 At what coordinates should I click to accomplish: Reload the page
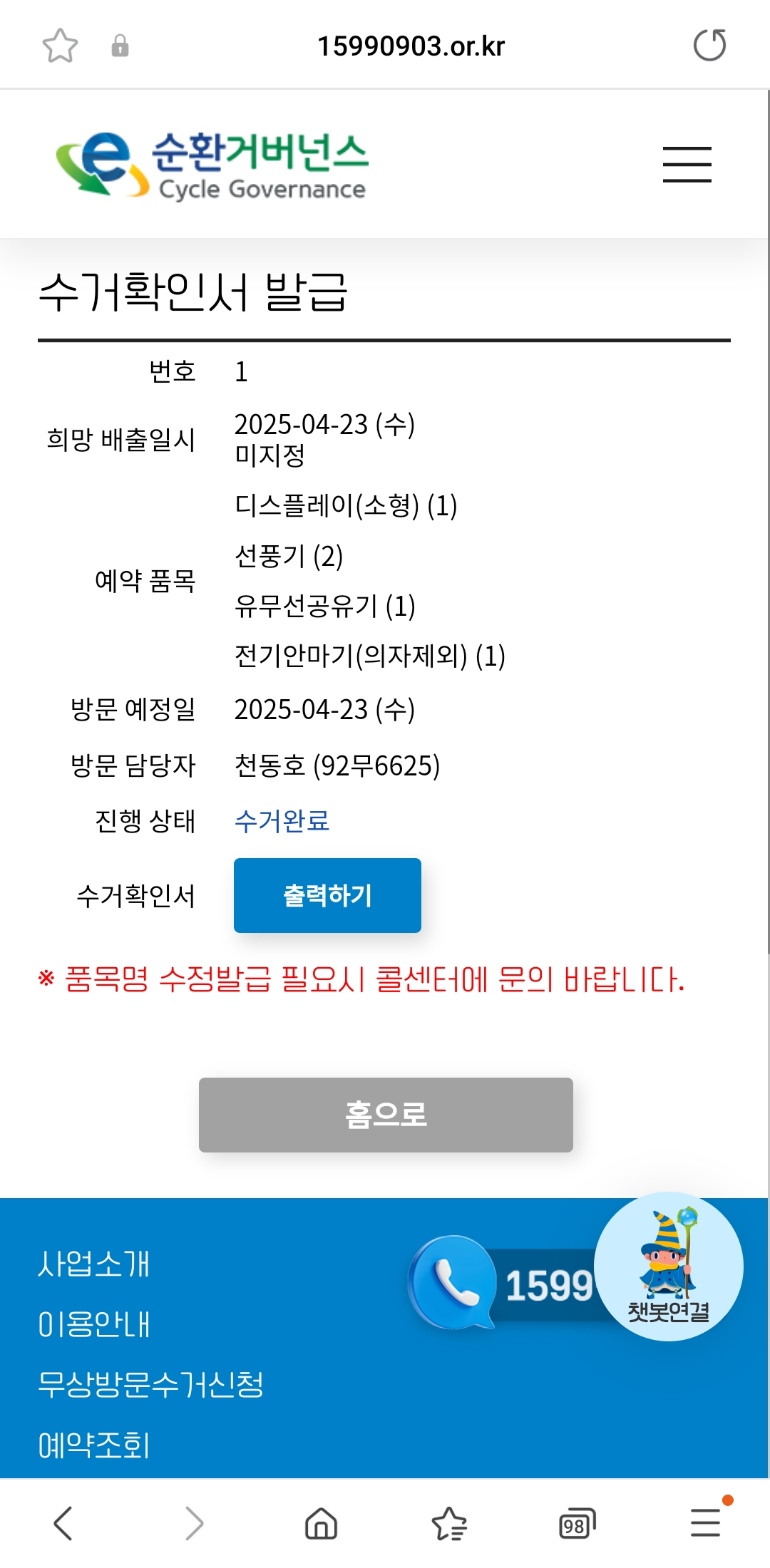(709, 46)
